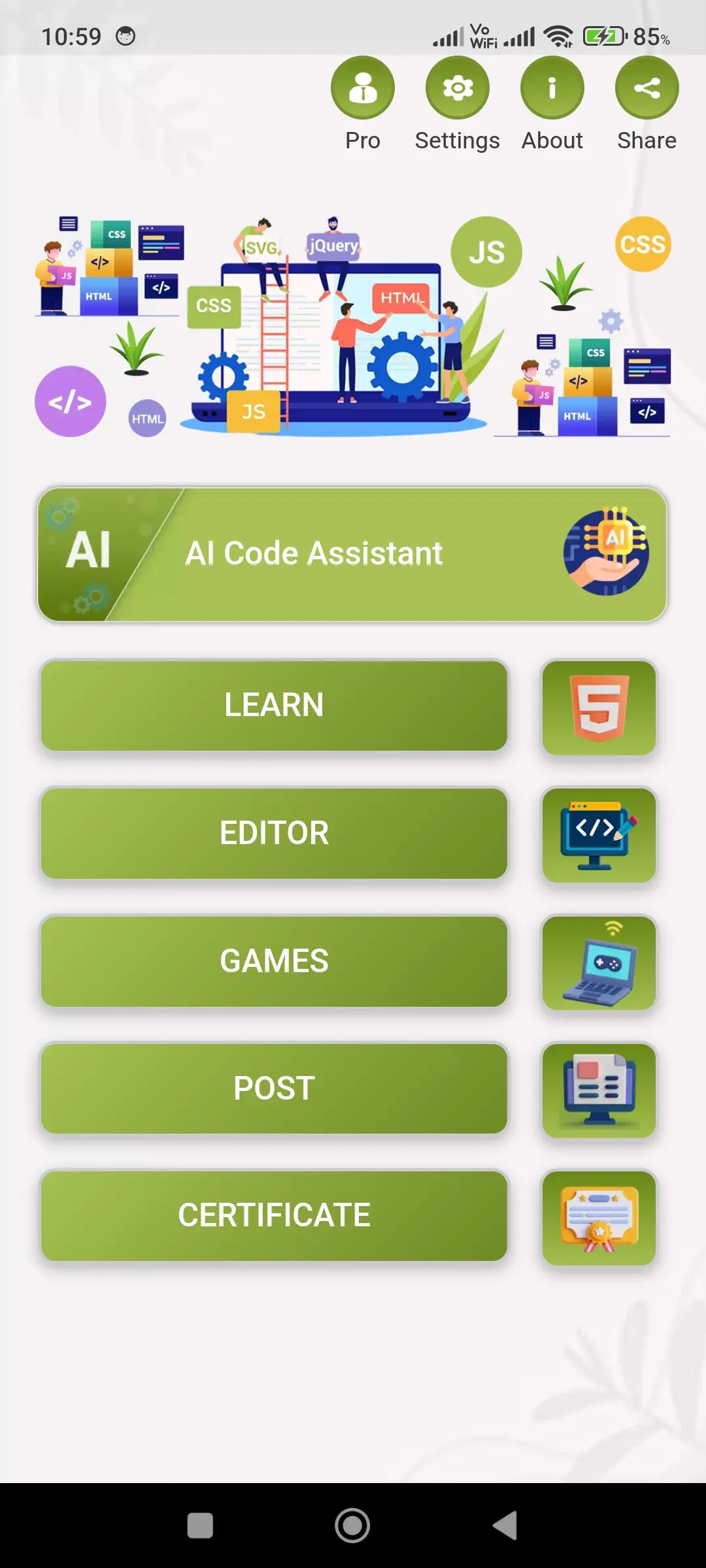Open the gaming laptop icon

[x=599, y=962]
